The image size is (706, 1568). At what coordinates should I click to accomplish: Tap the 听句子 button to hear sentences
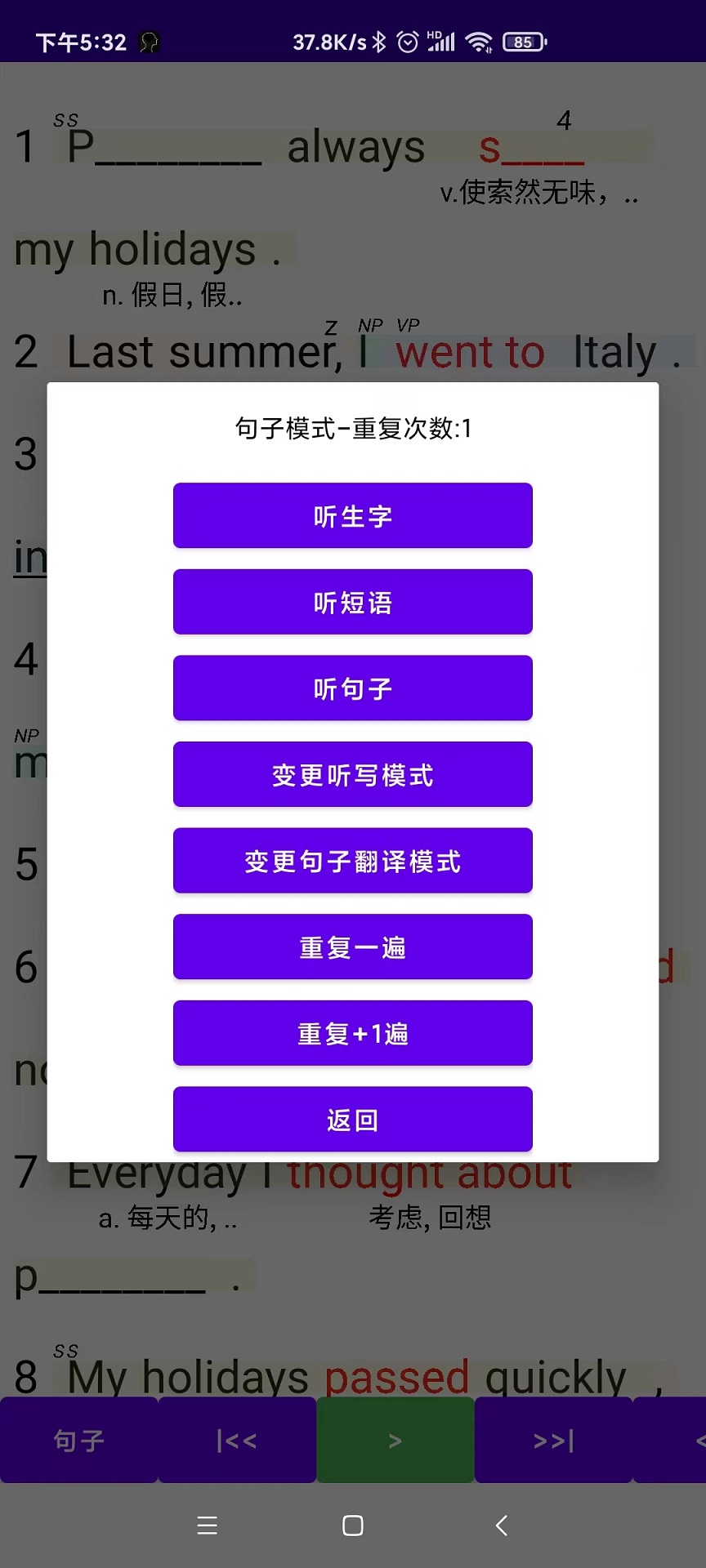[352, 688]
